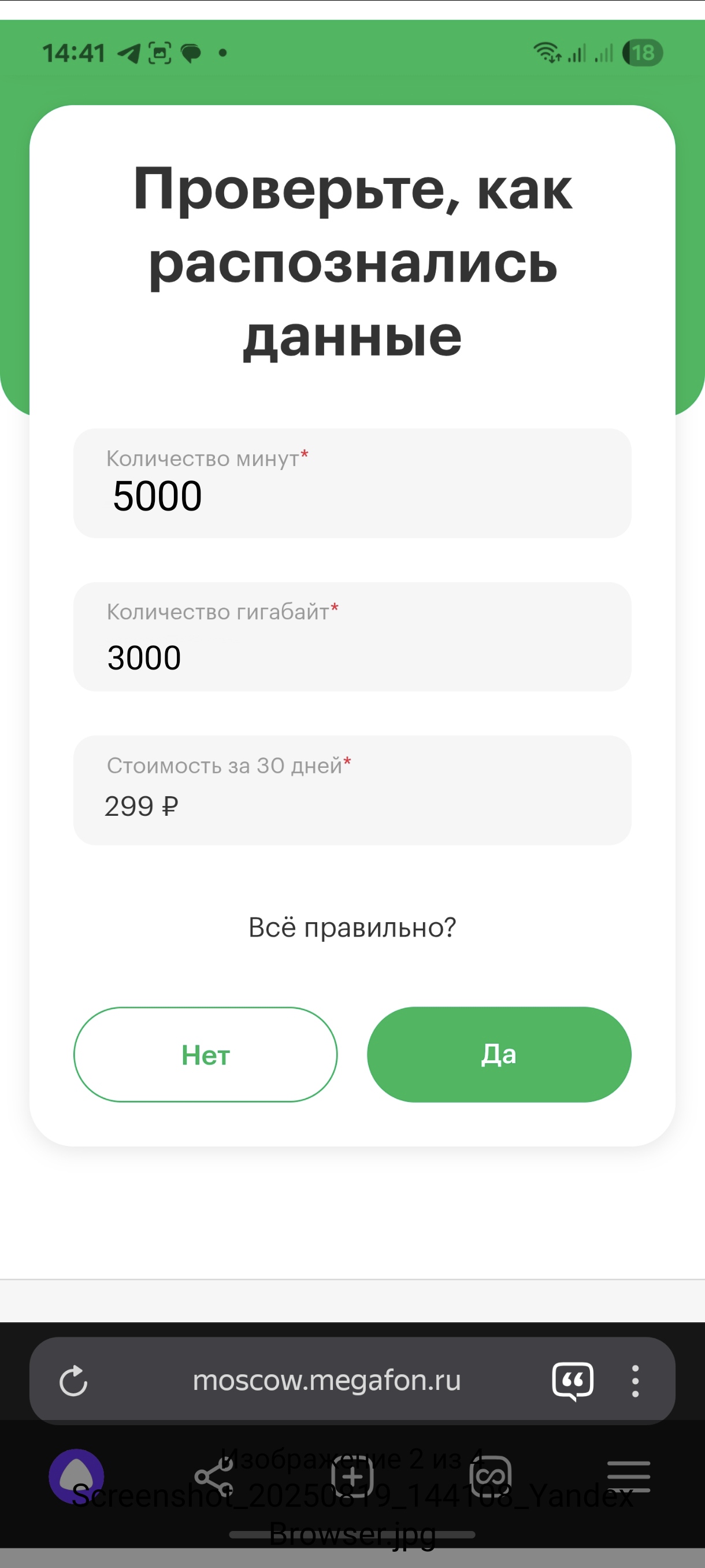Open the hamburger menu in the bottom bar

tap(629, 1477)
